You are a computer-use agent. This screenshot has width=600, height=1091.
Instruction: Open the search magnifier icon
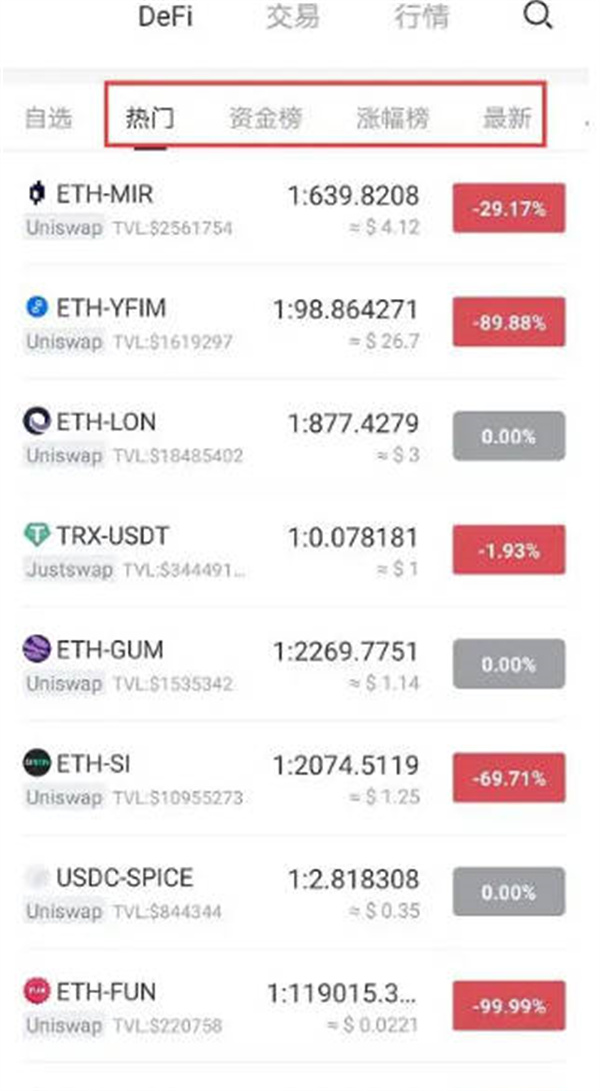pyautogui.click(x=538, y=16)
